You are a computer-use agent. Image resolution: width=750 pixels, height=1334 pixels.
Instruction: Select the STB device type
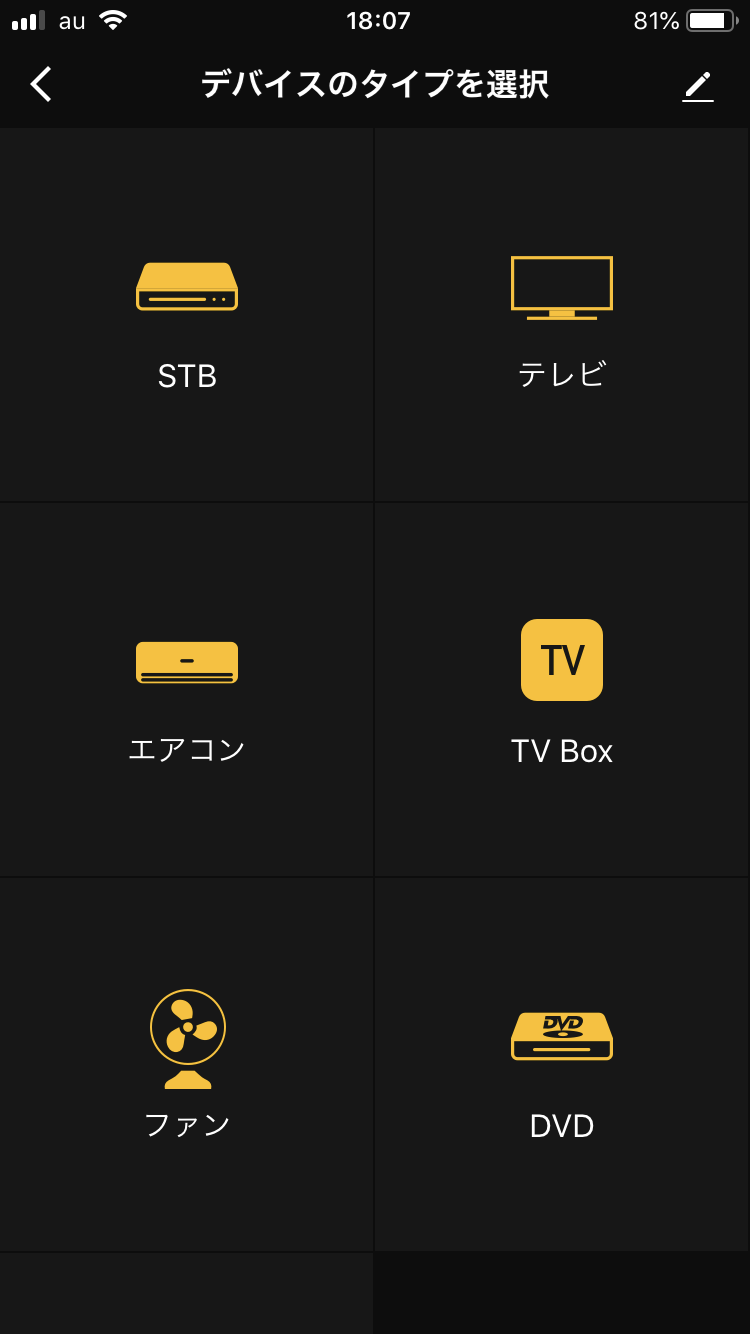(187, 315)
